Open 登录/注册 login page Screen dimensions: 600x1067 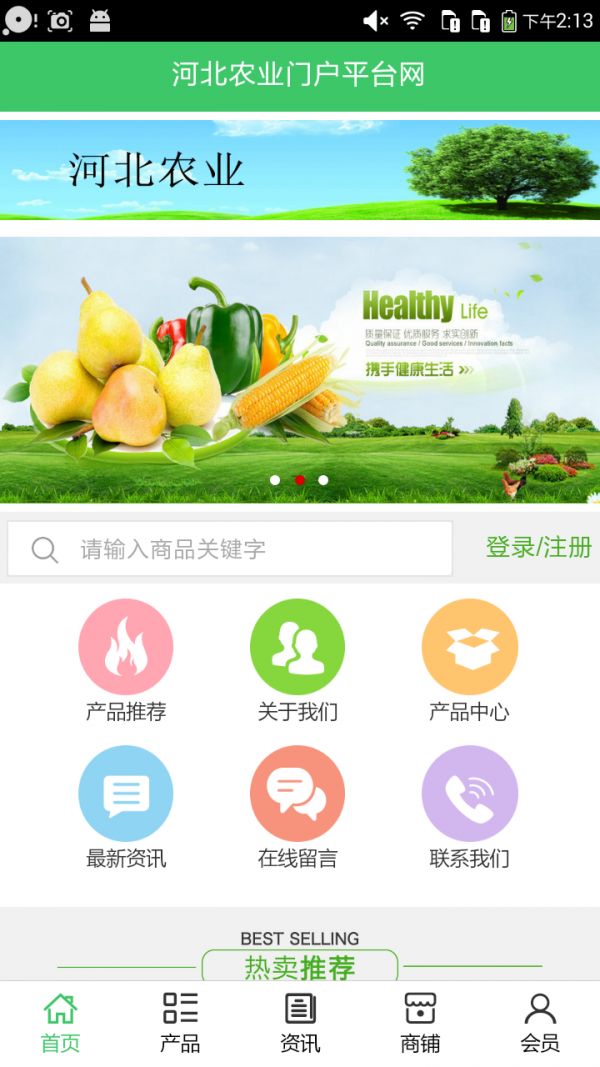538,547
